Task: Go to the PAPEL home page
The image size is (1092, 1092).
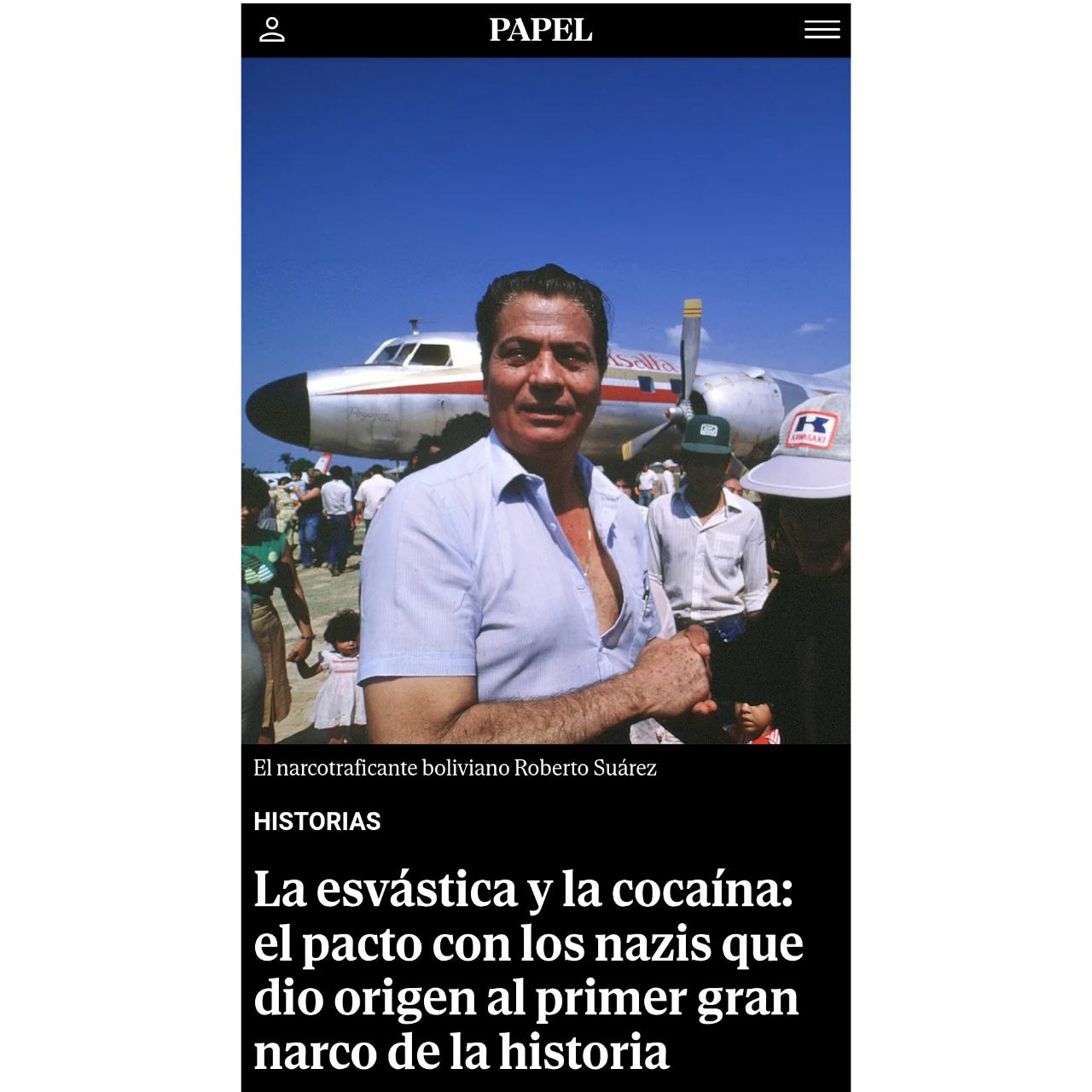Action: coord(540,30)
